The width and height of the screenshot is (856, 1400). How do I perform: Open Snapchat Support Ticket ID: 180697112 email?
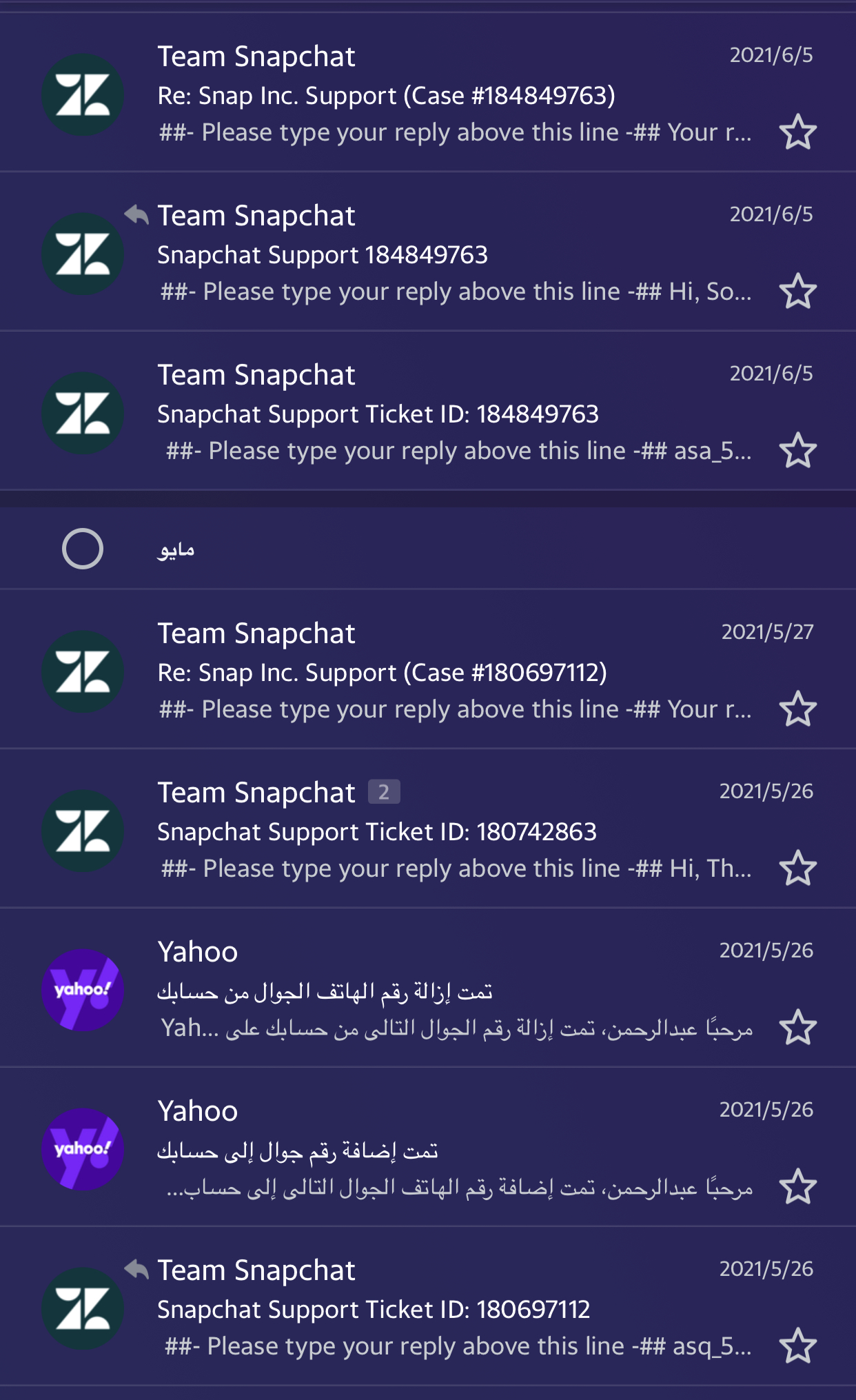point(428,1306)
